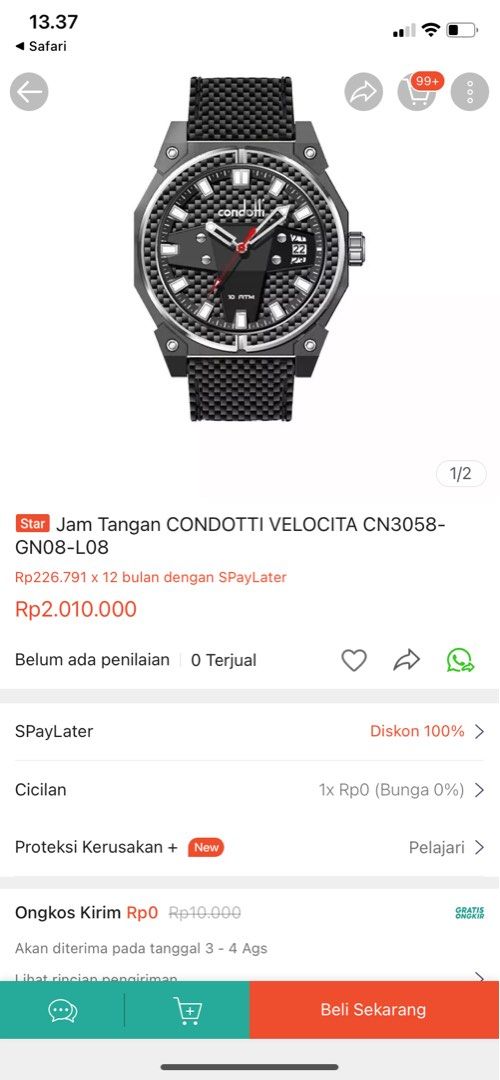Share product through WhatsApp icon
500x1080 pixels.
pos(460,661)
